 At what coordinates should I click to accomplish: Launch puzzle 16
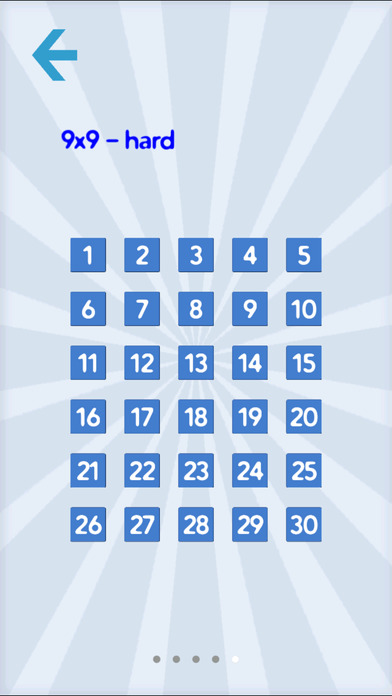88,416
